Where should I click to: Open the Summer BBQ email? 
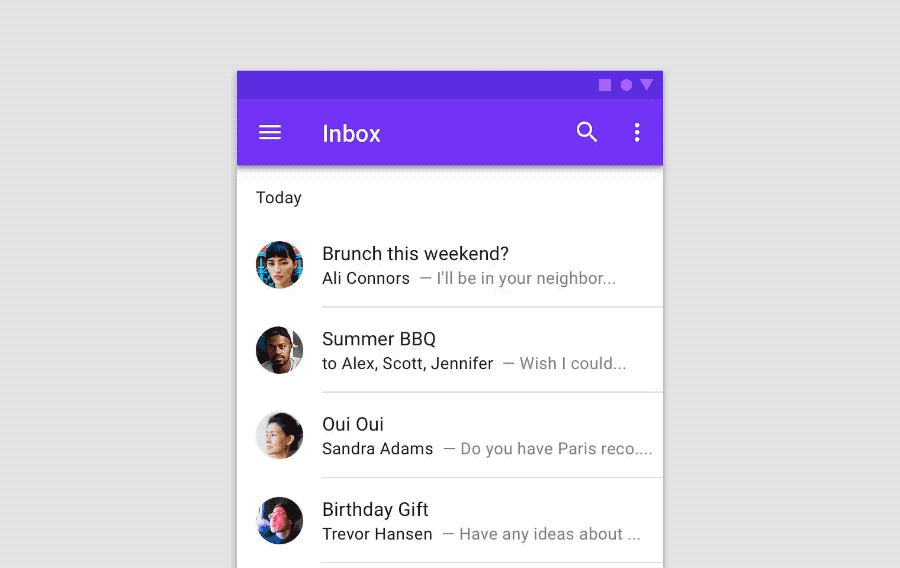(450, 350)
